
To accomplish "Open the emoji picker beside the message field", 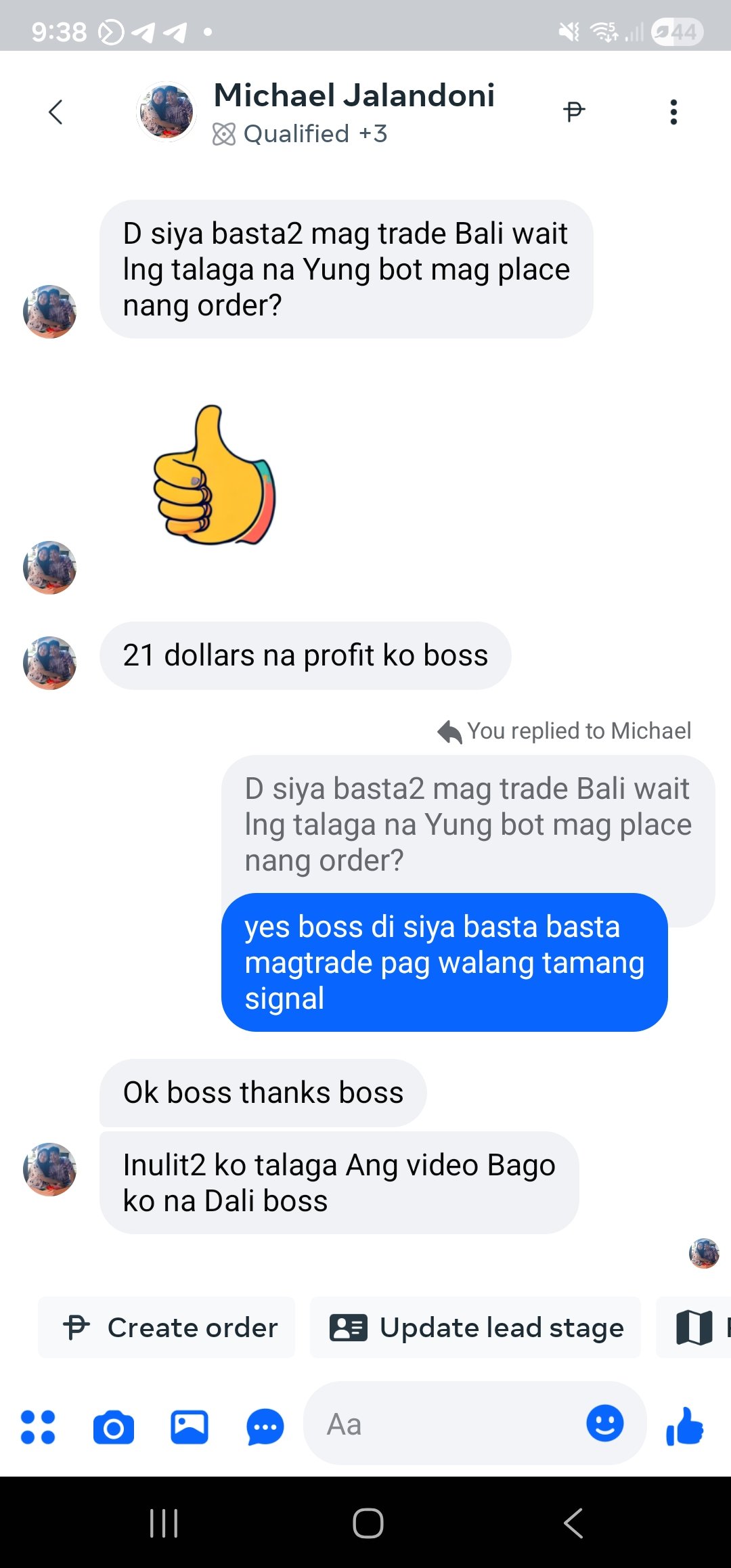I will pos(604,1424).
